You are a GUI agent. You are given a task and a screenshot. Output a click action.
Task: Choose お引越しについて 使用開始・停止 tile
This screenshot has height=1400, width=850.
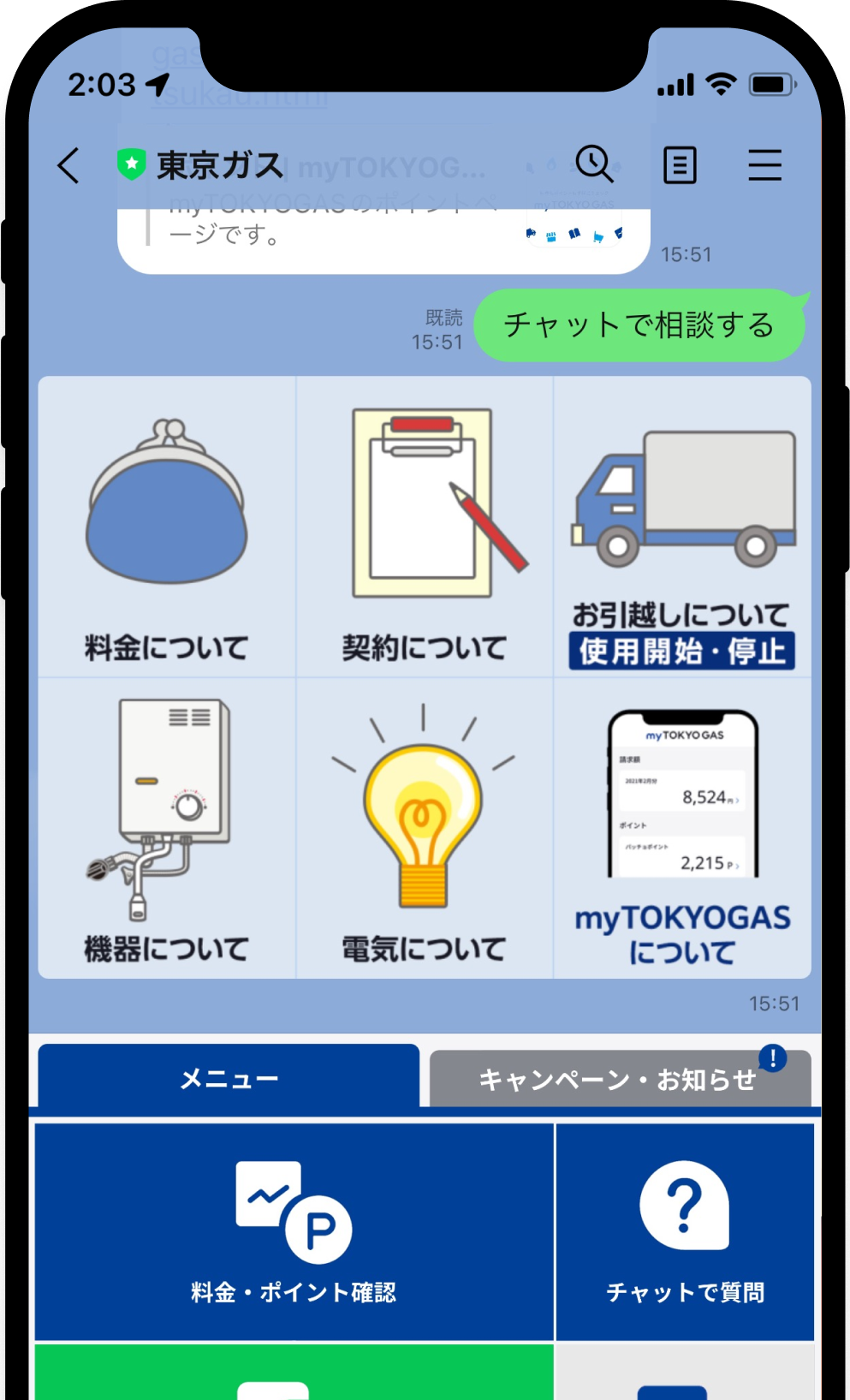pos(682,527)
